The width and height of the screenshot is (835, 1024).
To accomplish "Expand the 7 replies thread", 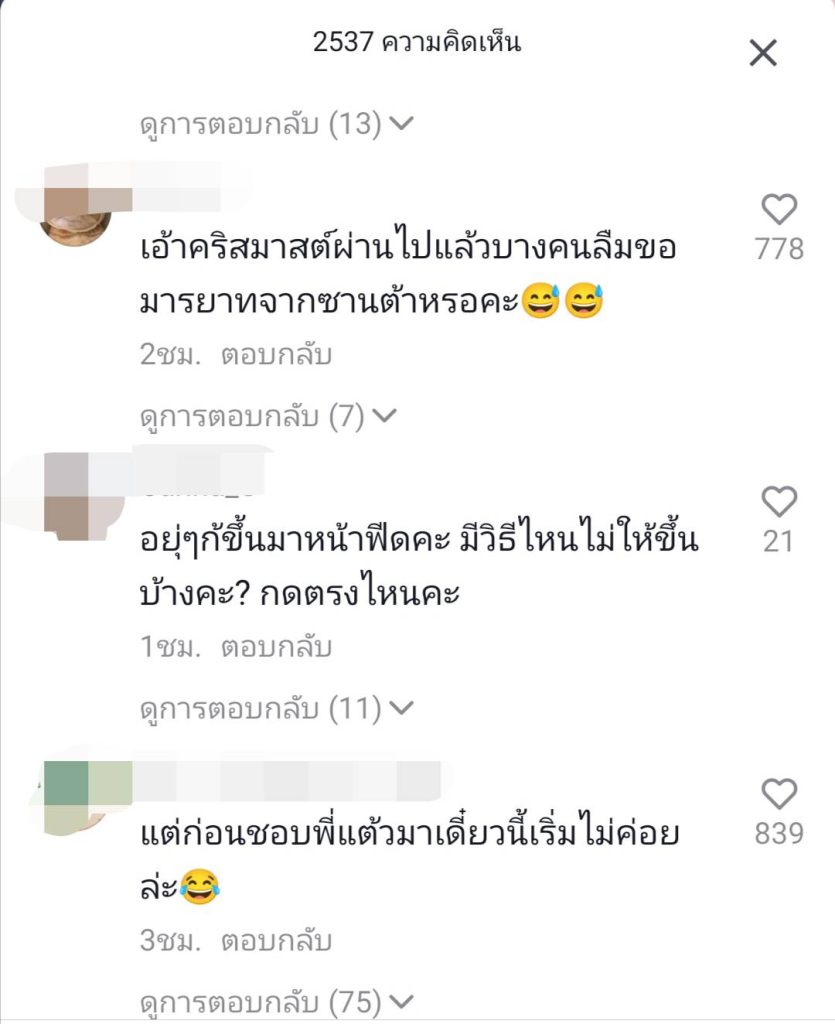I will 269,416.
